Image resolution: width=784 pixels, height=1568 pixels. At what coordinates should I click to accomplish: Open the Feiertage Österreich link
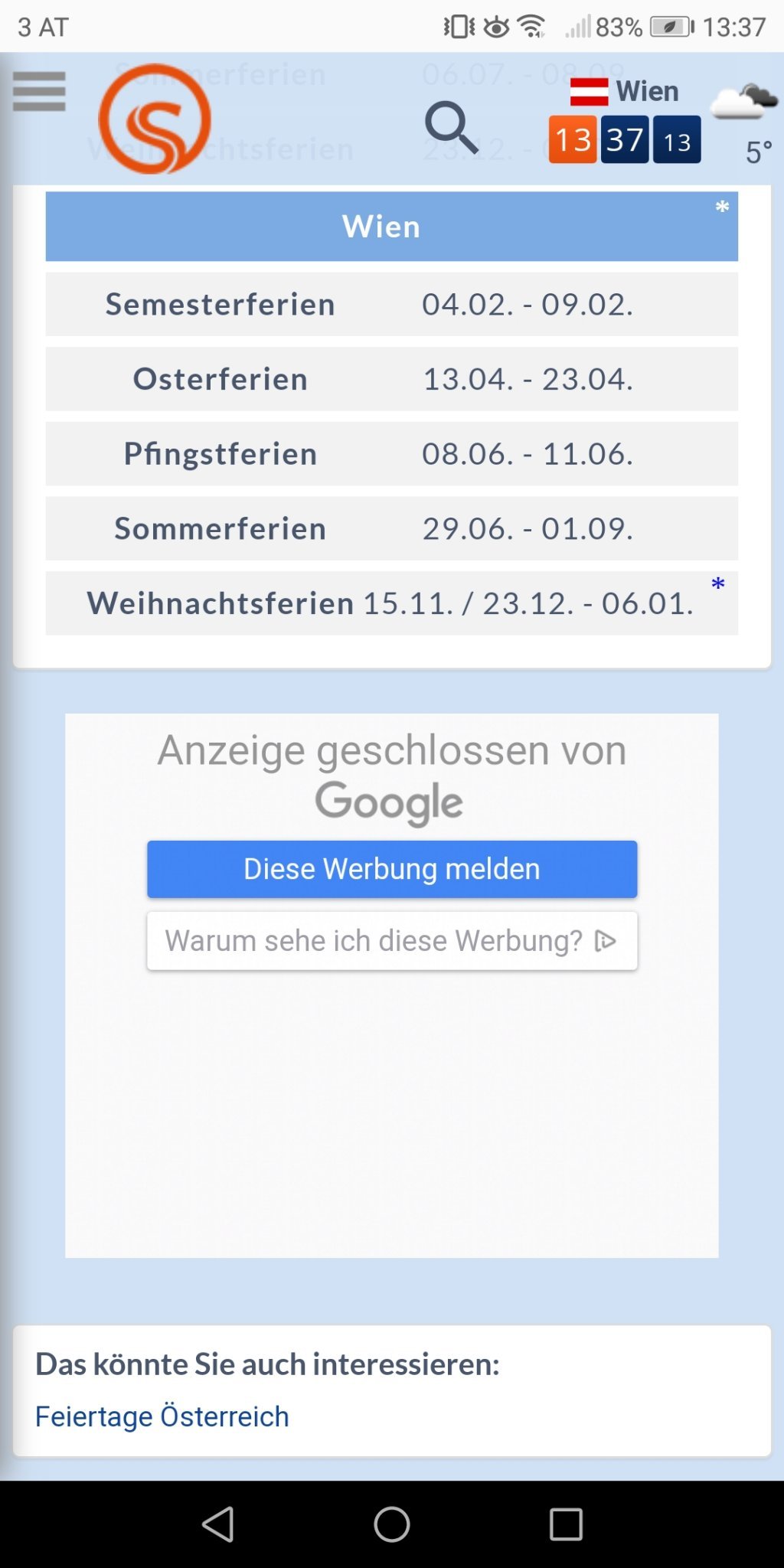[162, 1416]
